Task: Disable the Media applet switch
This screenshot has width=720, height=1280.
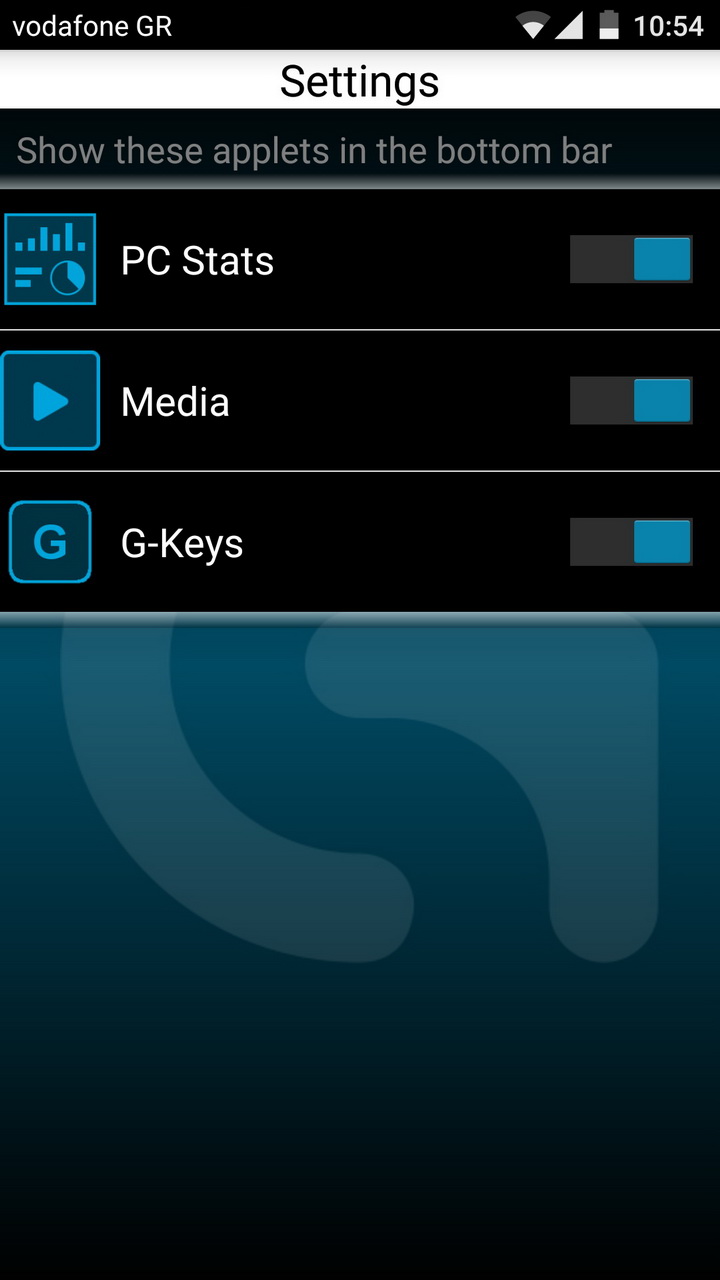Action: click(631, 400)
